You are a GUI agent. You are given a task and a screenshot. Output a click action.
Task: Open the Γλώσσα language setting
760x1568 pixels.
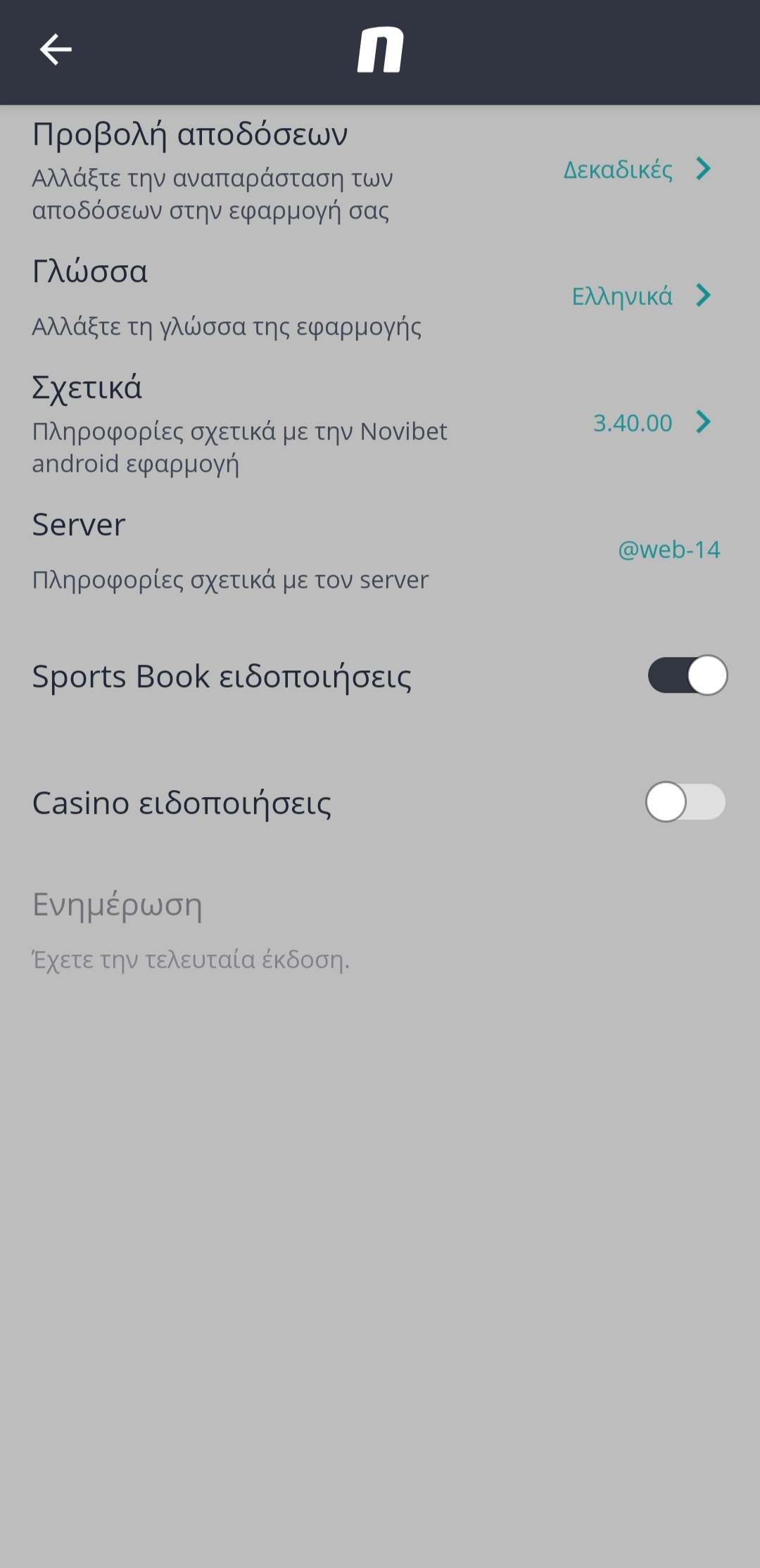click(380, 297)
